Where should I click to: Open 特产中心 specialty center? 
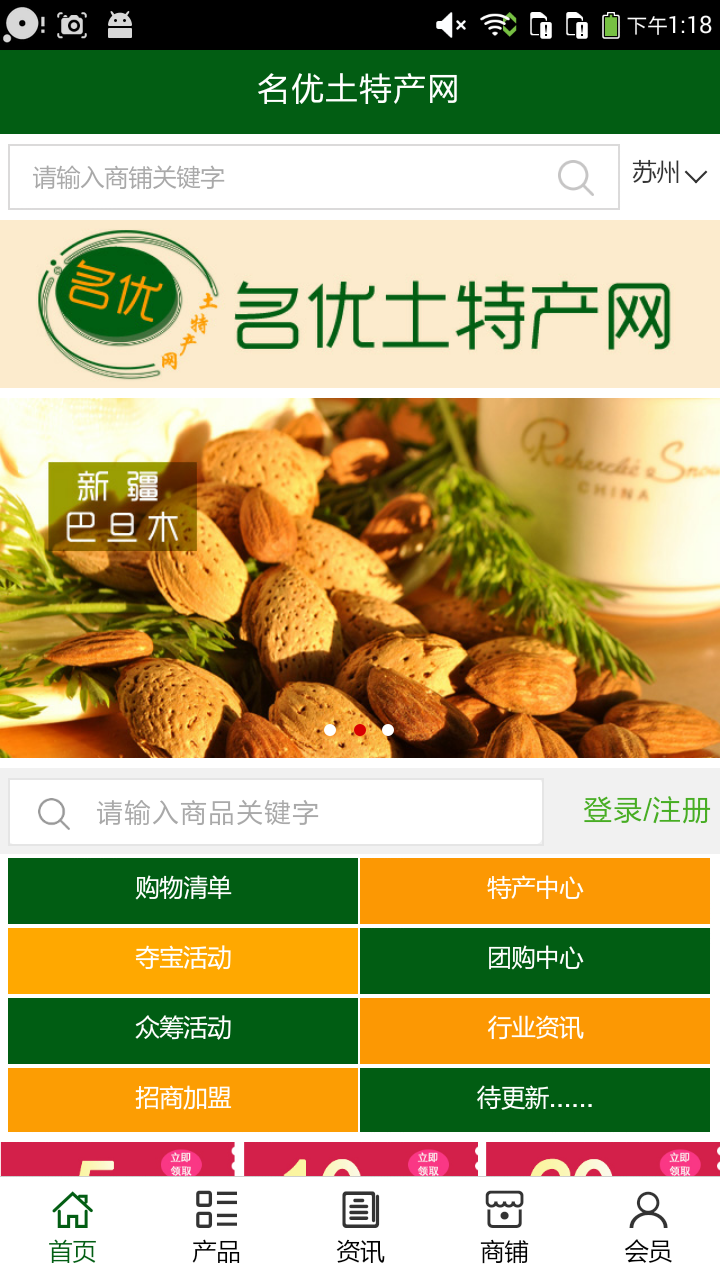click(534, 889)
